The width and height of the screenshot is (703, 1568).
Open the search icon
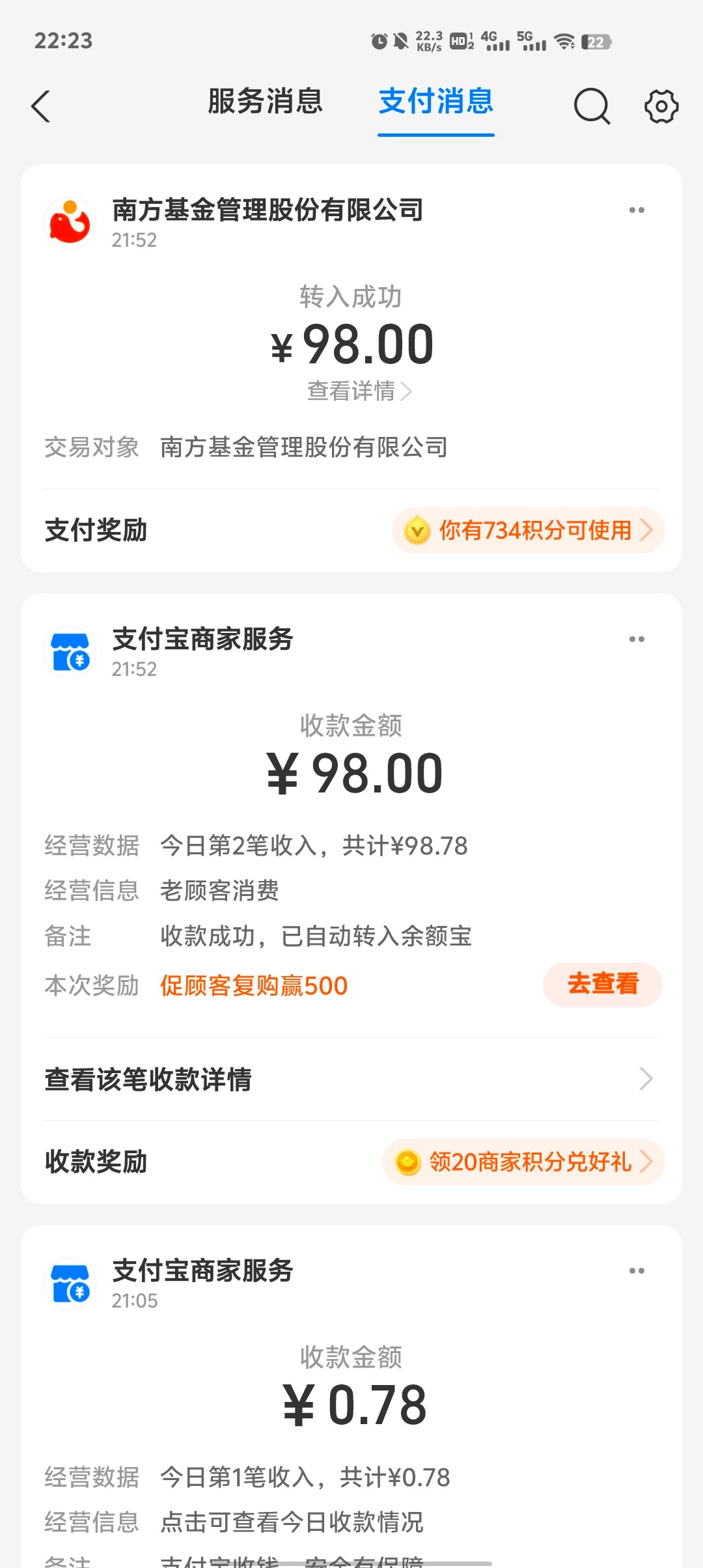591,106
